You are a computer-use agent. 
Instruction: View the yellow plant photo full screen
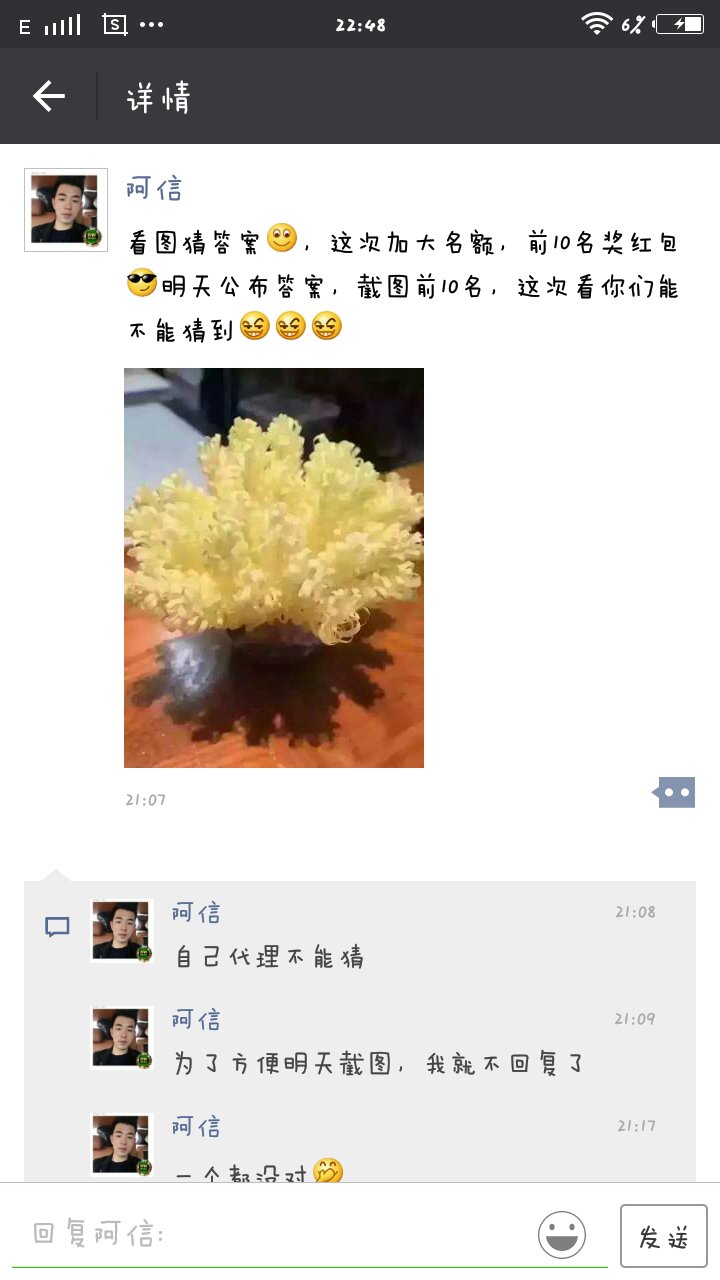coord(274,568)
